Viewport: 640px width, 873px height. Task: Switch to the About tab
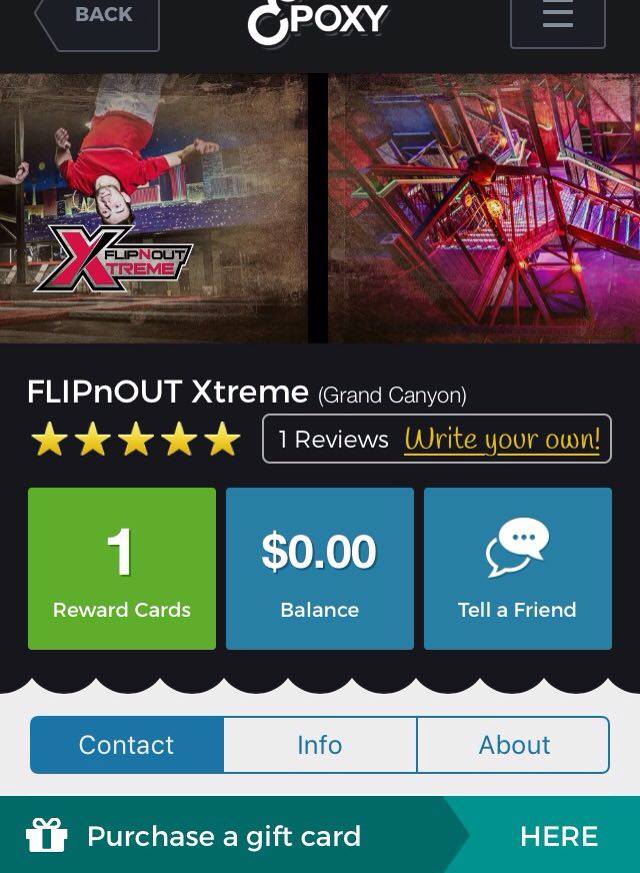coord(513,745)
